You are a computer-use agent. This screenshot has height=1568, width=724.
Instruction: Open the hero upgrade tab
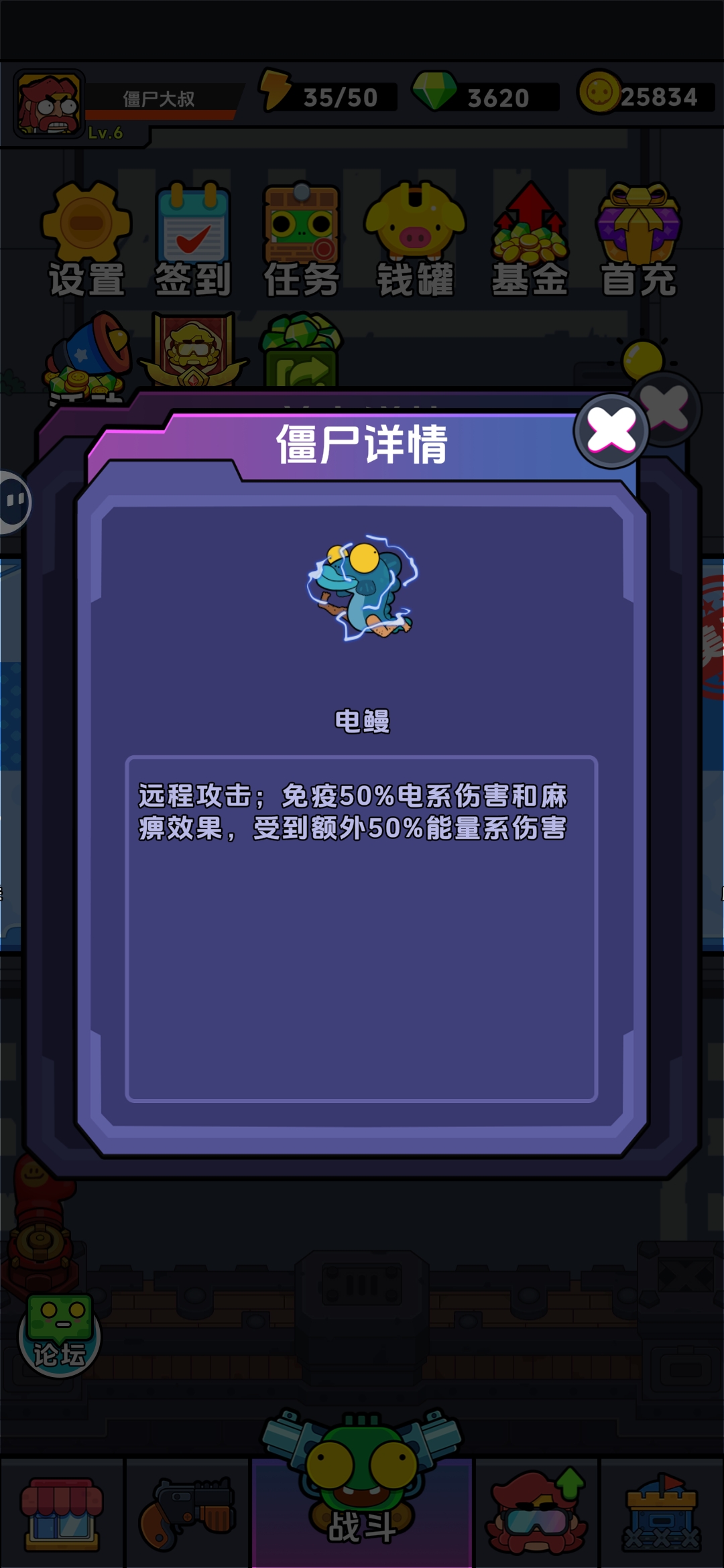[538, 1516]
